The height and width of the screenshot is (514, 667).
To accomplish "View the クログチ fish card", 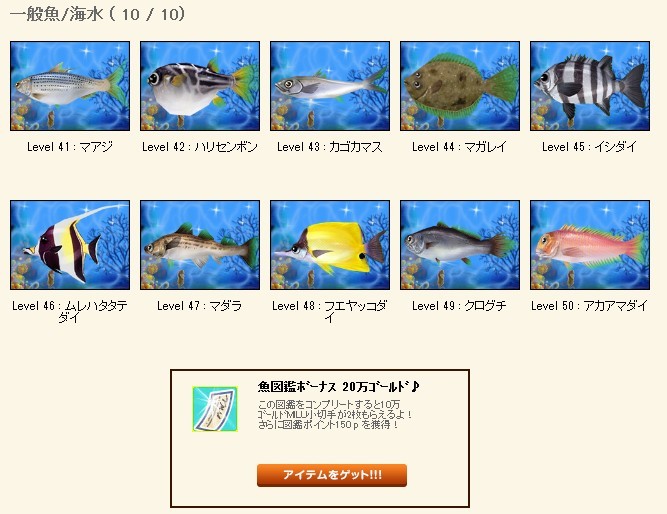I will pyautogui.click(x=460, y=245).
